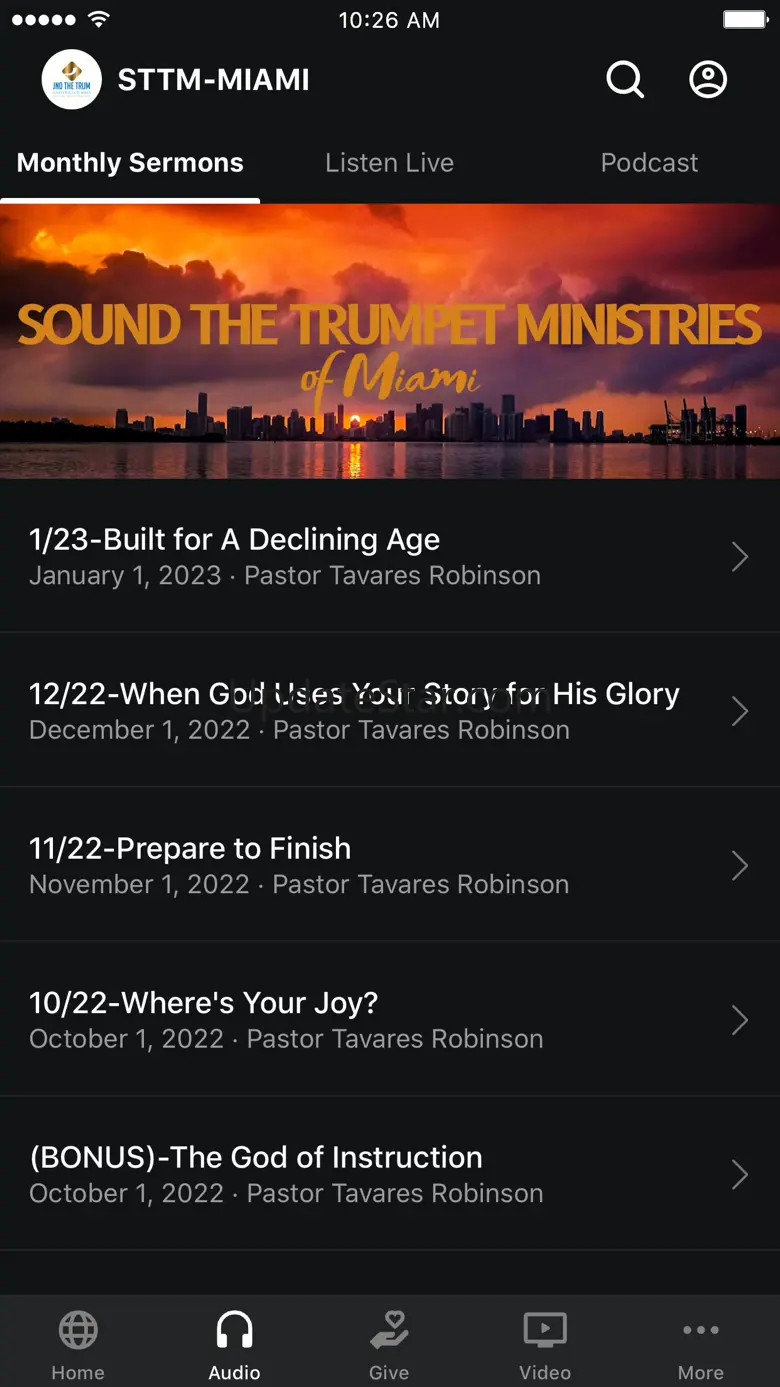Open the user profile icon
This screenshot has width=780, height=1387.
point(708,80)
